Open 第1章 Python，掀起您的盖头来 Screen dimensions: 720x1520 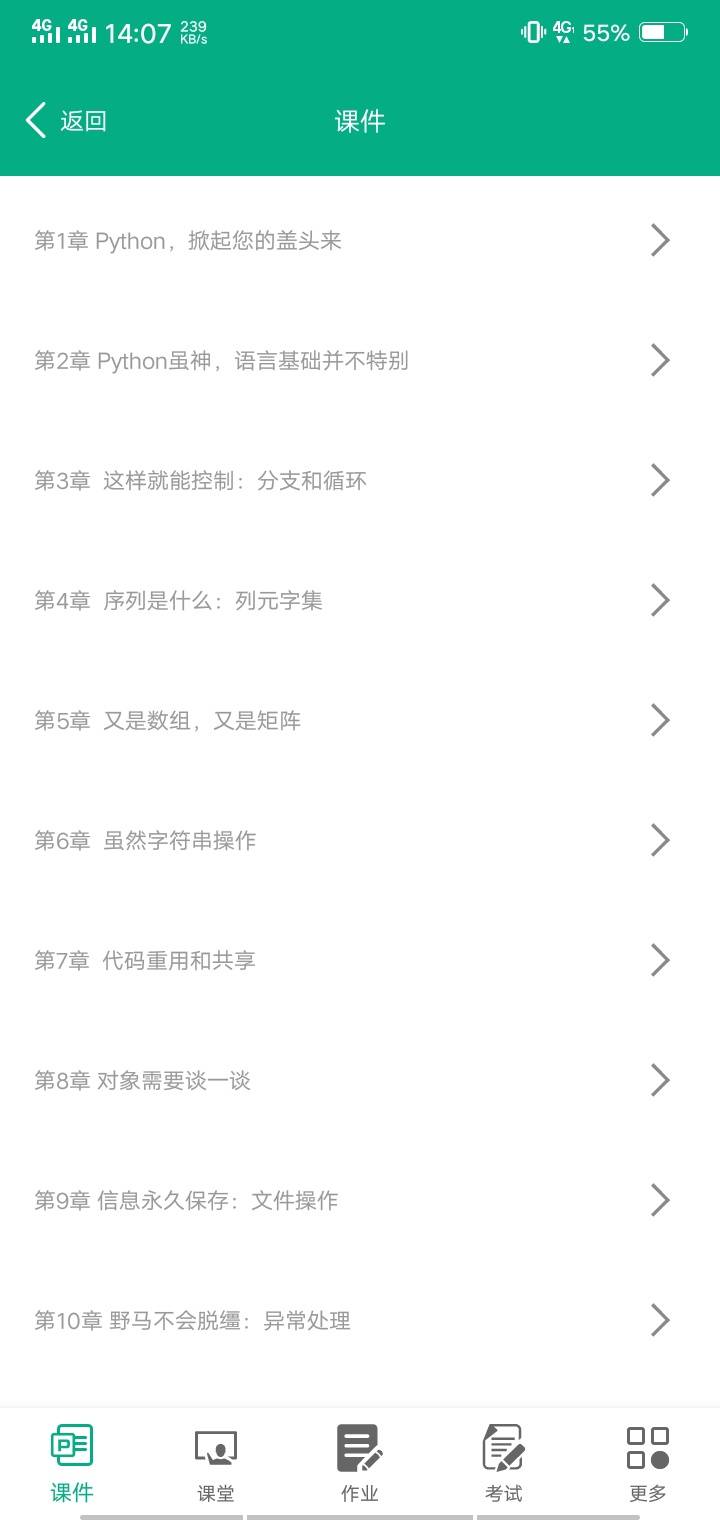(360, 240)
